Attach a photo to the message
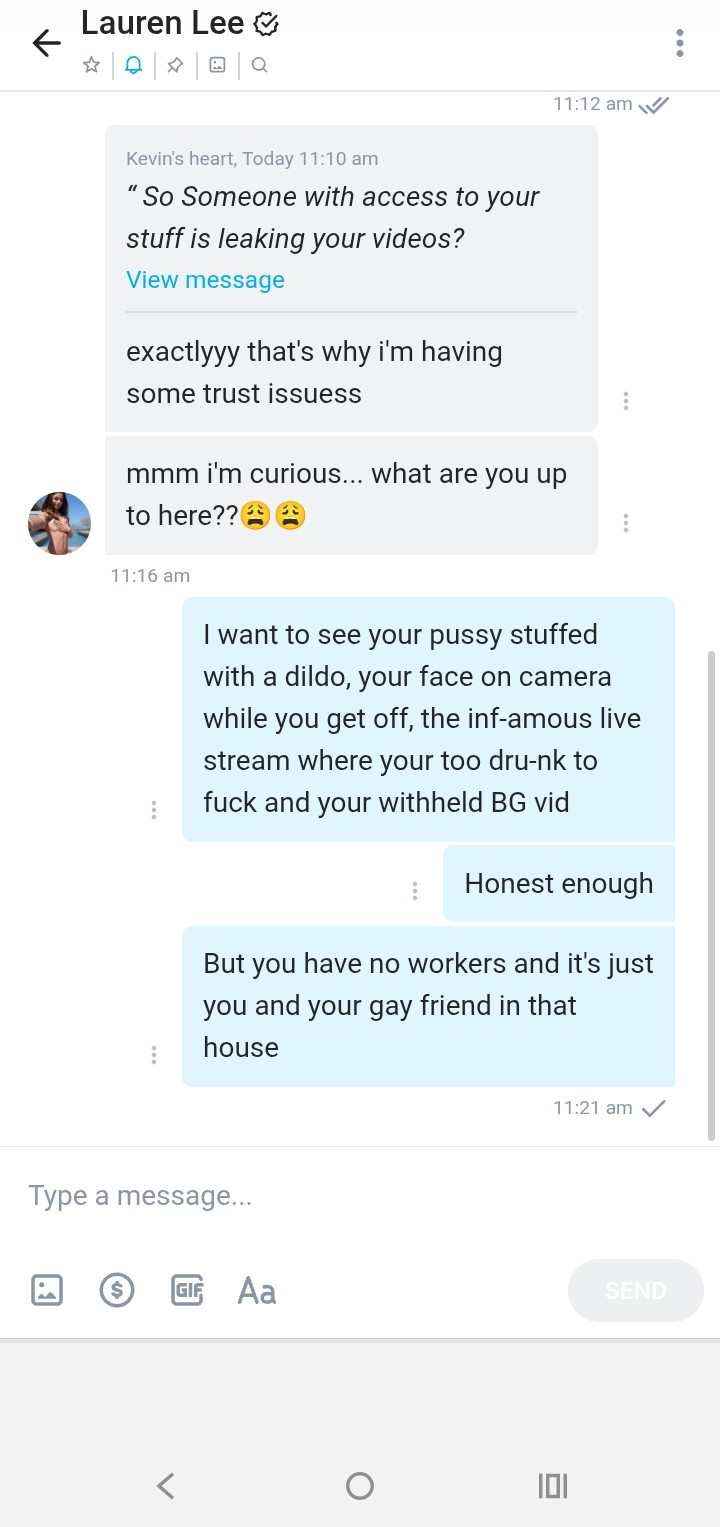 [47, 1290]
